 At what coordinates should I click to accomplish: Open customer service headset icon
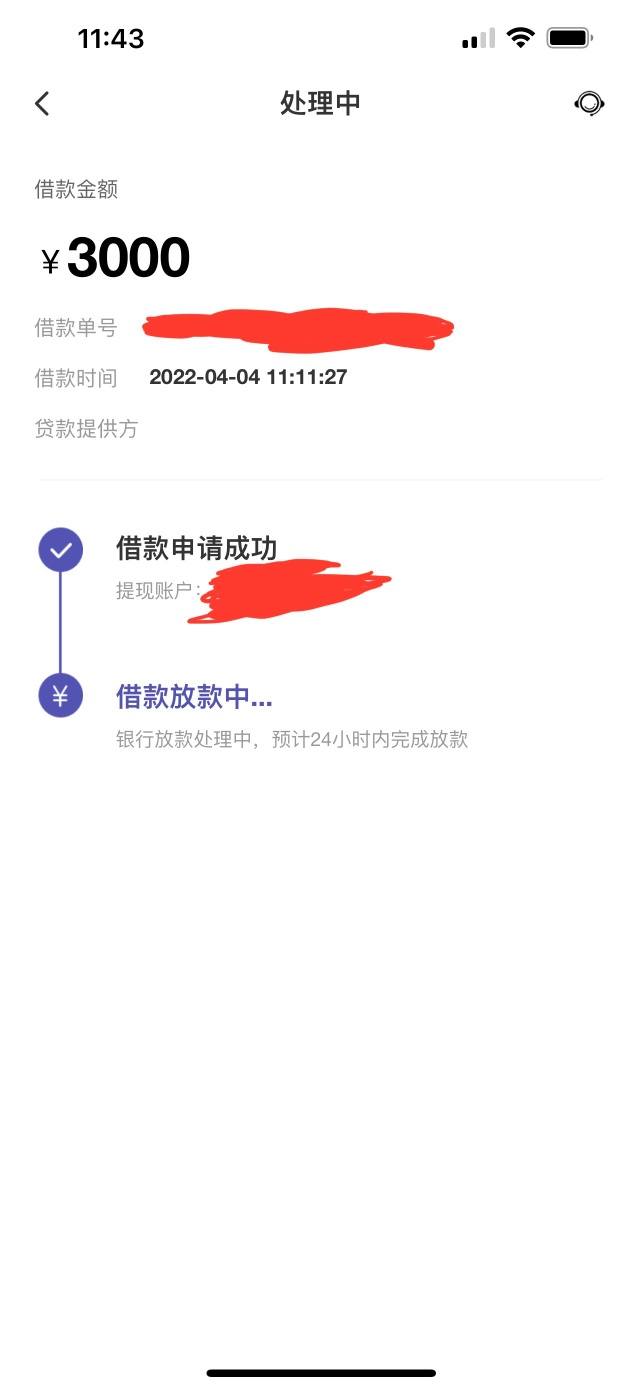pyautogui.click(x=589, y=103)
